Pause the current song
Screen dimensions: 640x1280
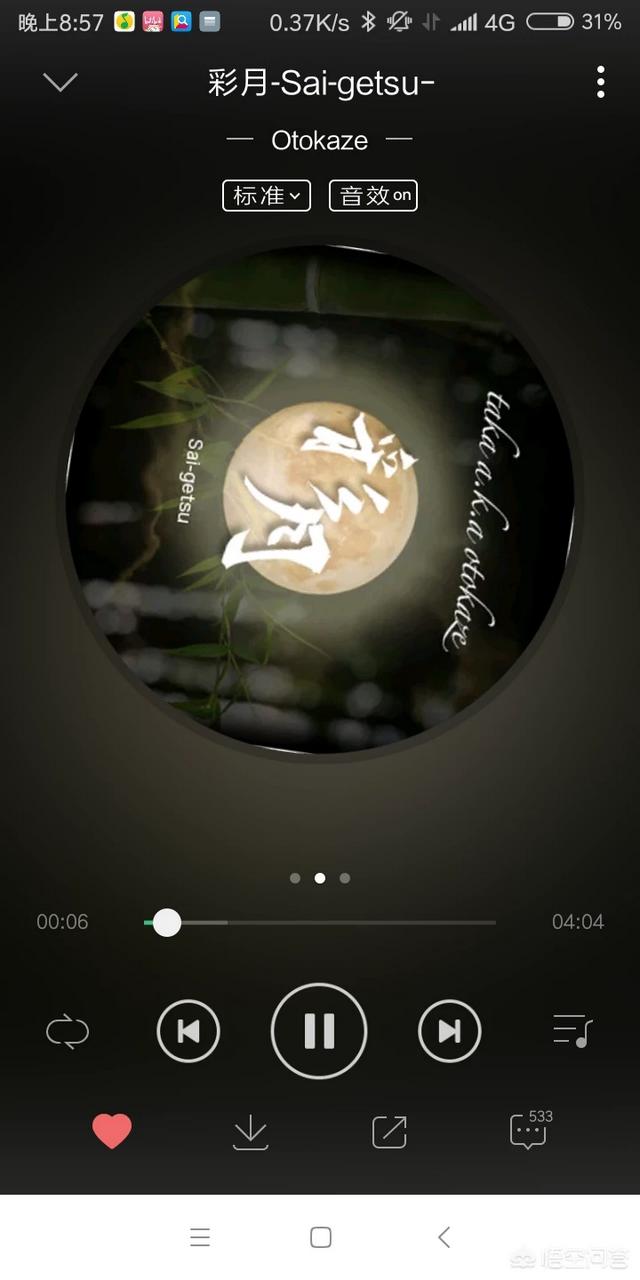(319, 1031)
